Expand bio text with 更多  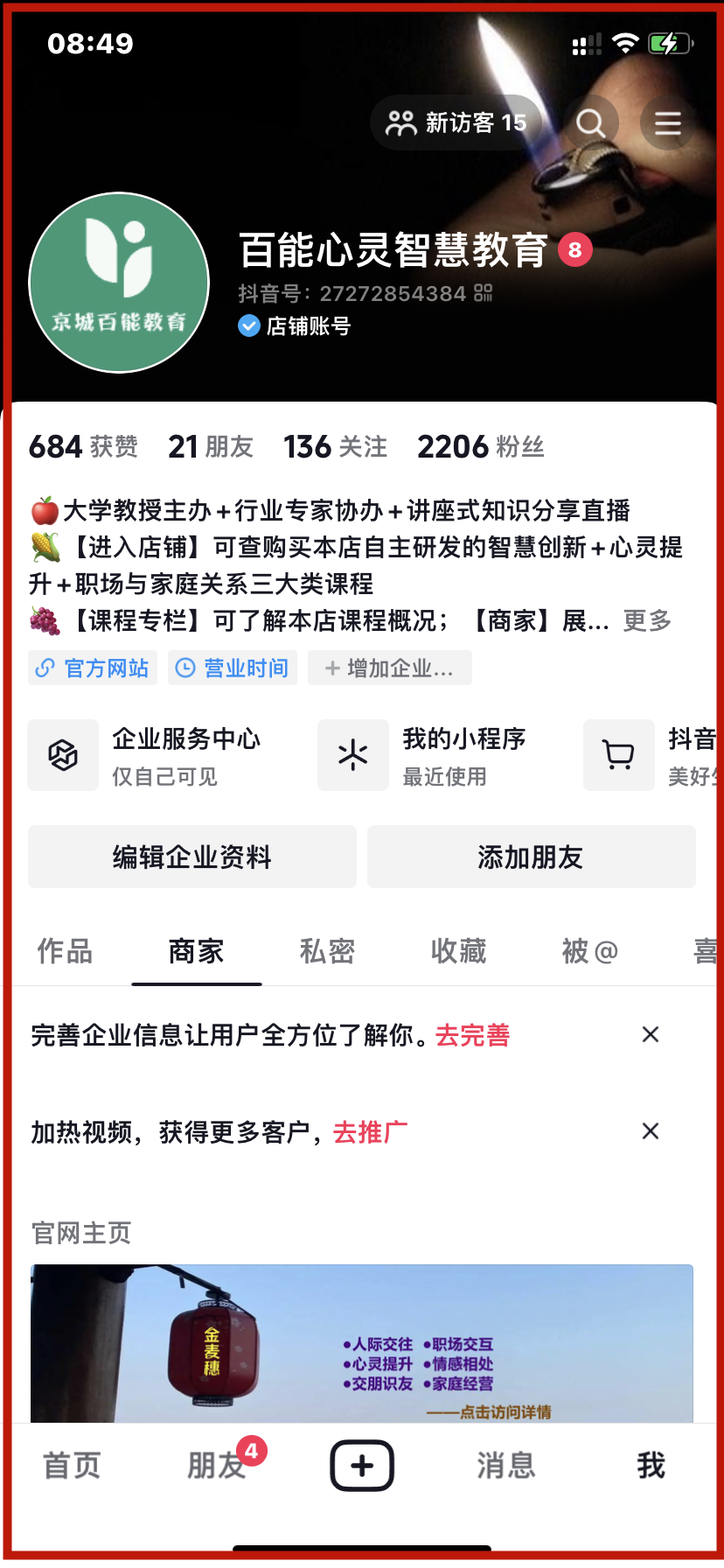(647, 621)
